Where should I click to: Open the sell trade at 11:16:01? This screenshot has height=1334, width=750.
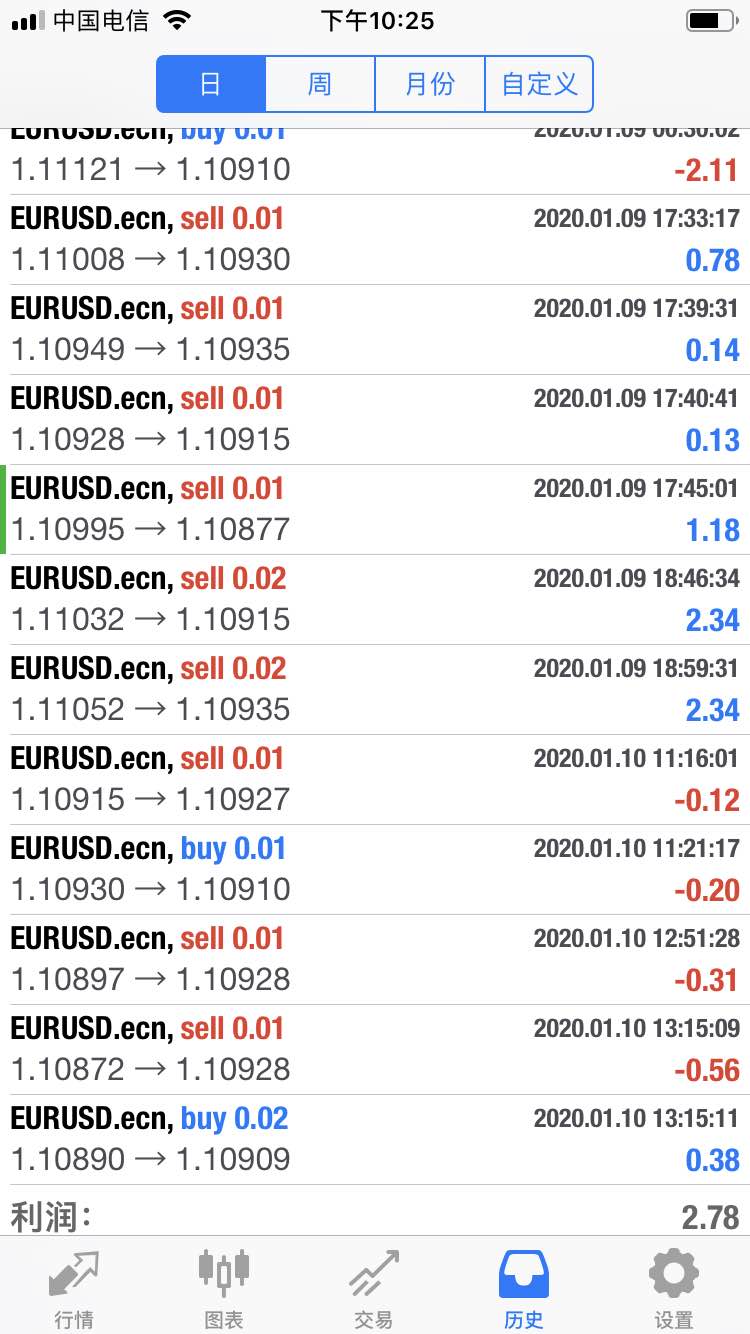(375, 780)
